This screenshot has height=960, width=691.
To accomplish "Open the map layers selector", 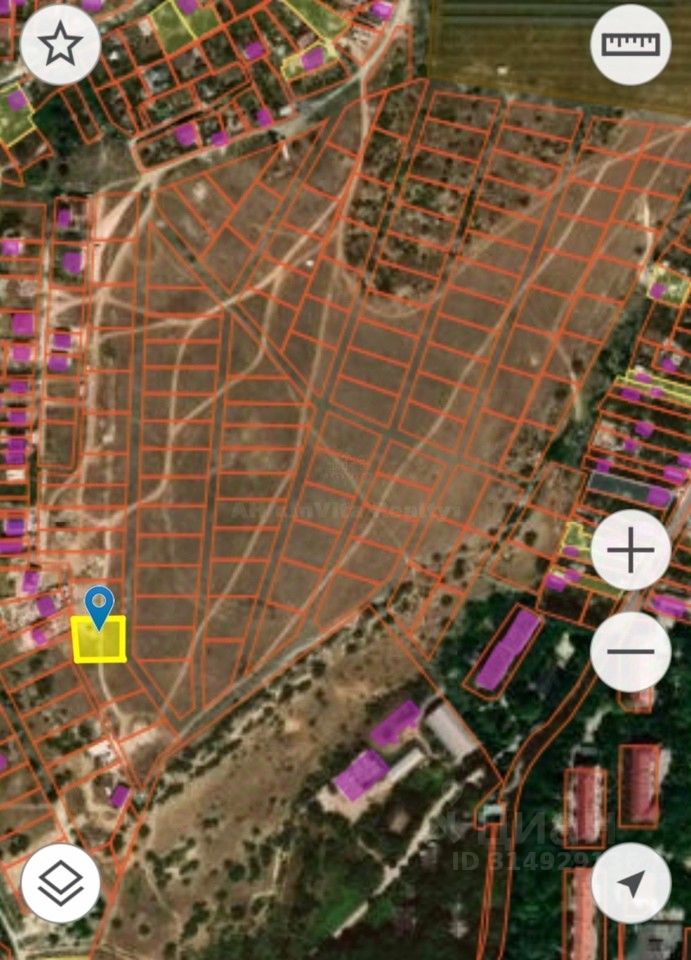I will click(x=60, y=883).
